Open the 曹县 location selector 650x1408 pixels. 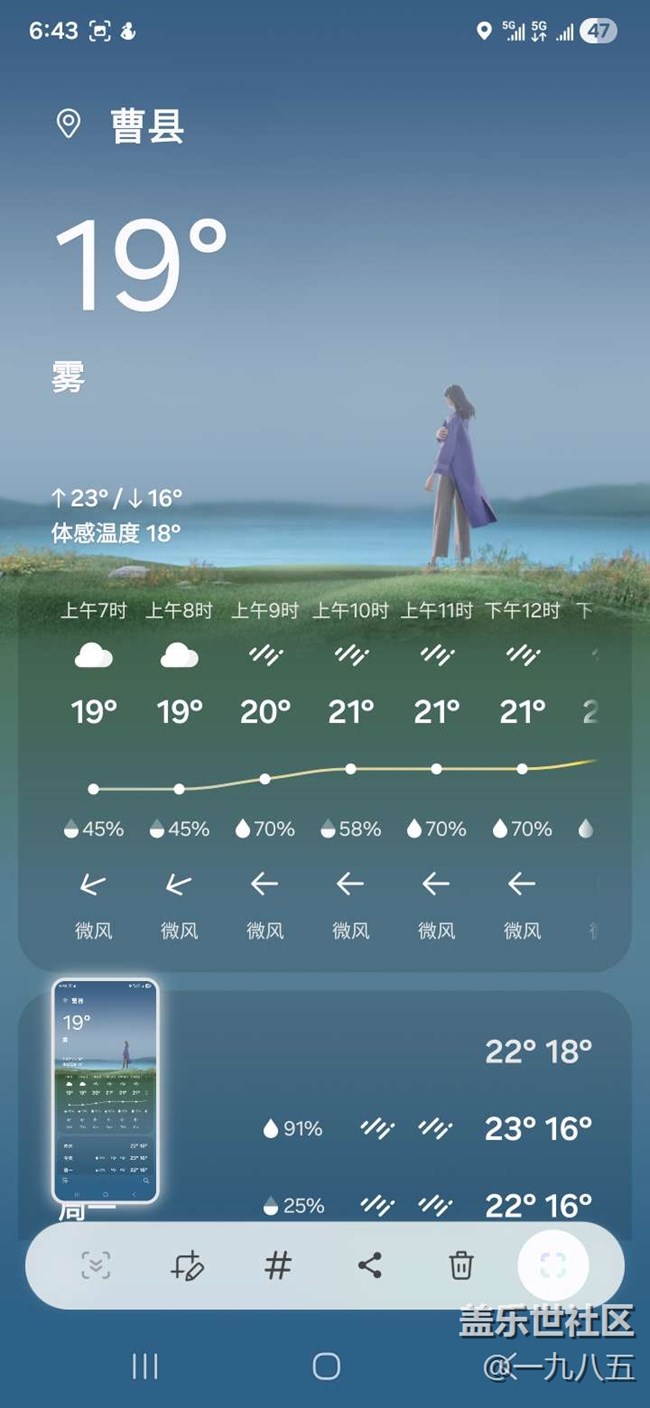pos(120,127)
